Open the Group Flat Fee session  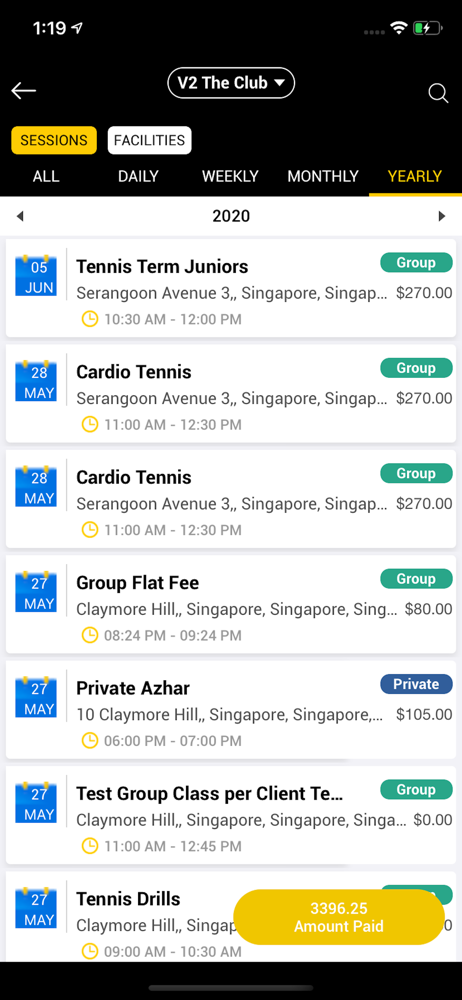click(x=231, y=605)
